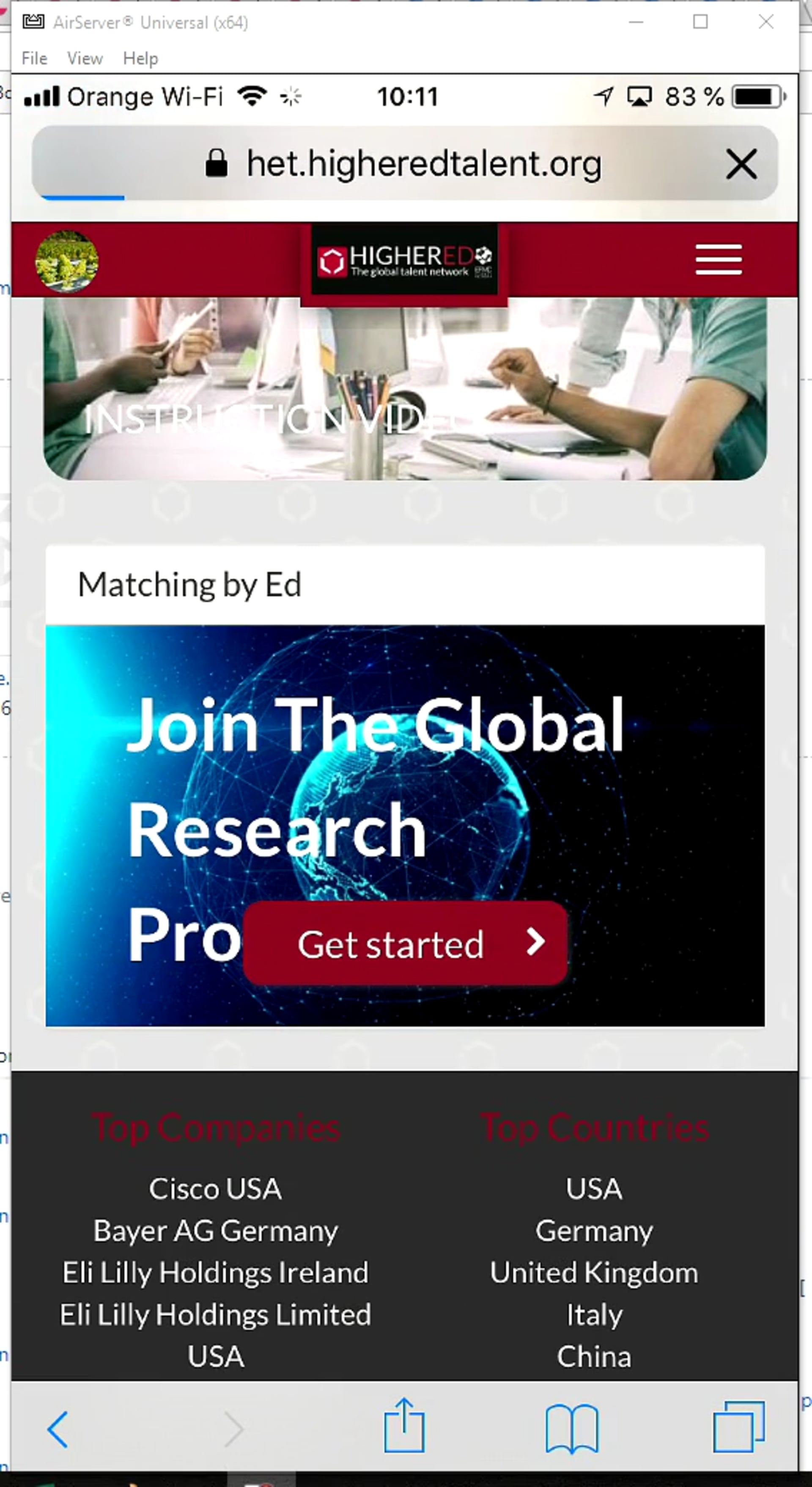
Task: Tap the het.higheredtalent.org address bar
Action: pos(424,164)
